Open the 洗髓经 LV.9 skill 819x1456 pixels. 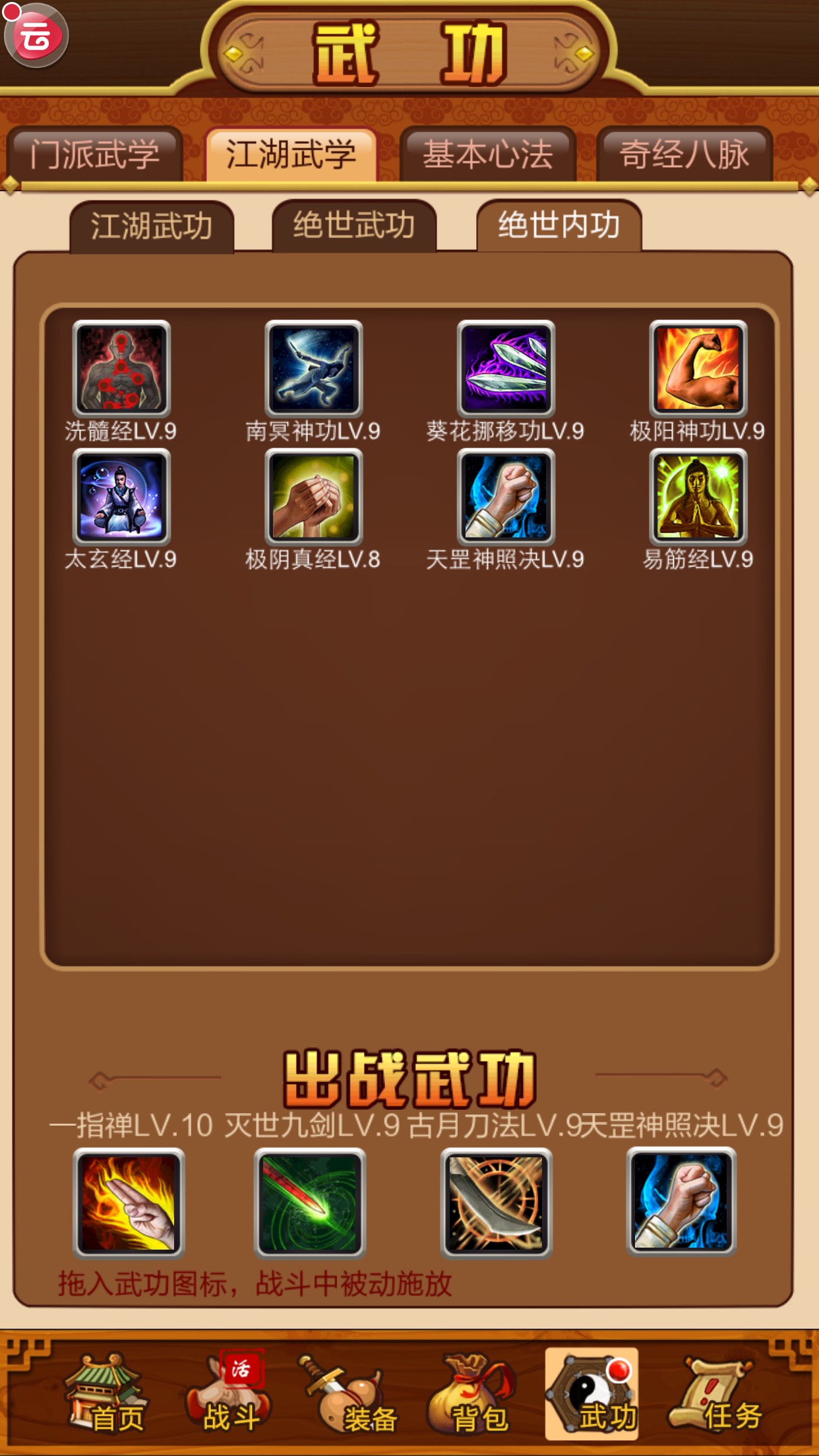[x=121, y=369]
